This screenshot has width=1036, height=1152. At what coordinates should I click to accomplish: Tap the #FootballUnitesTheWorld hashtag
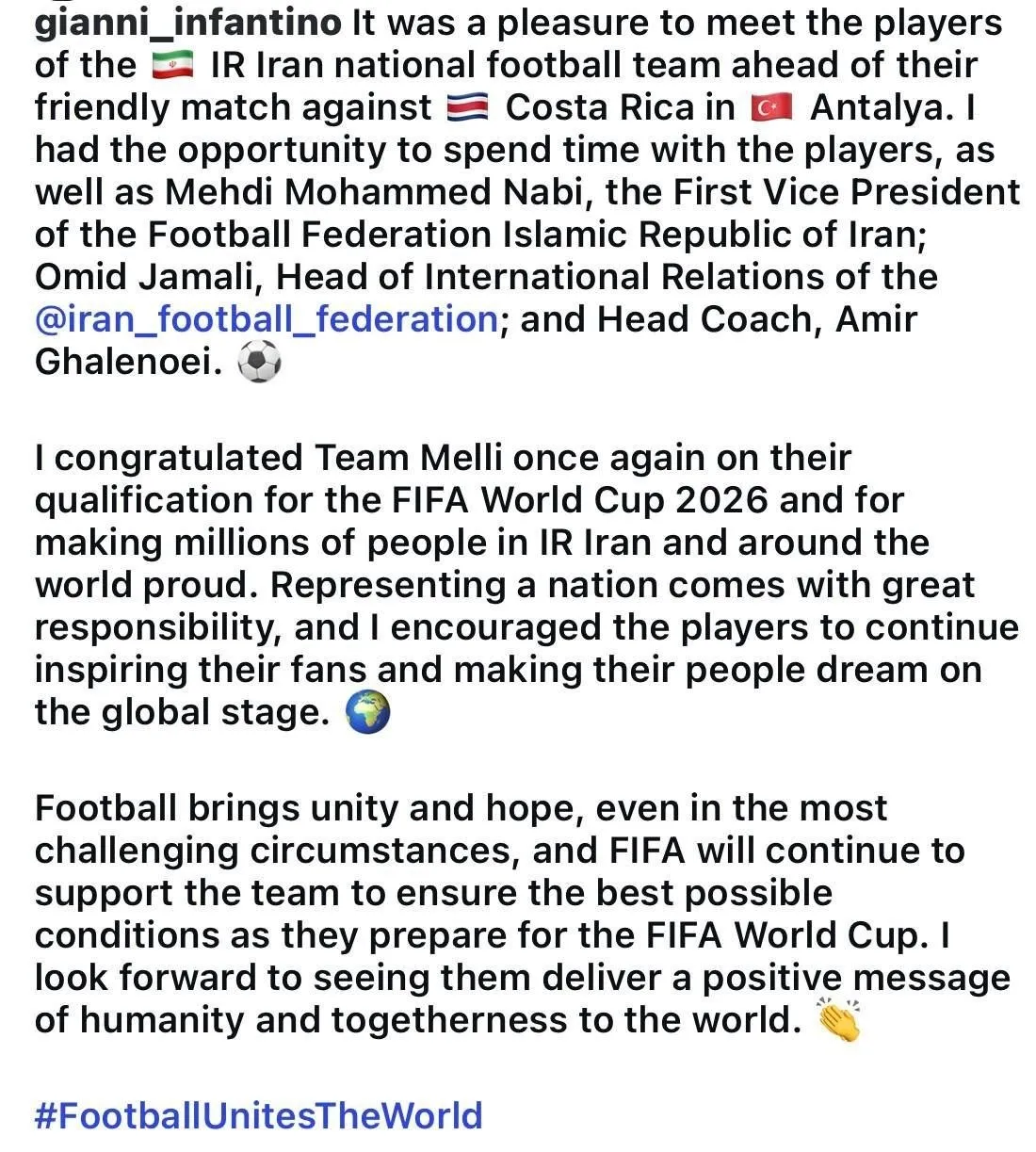[x=258, y=1115]
